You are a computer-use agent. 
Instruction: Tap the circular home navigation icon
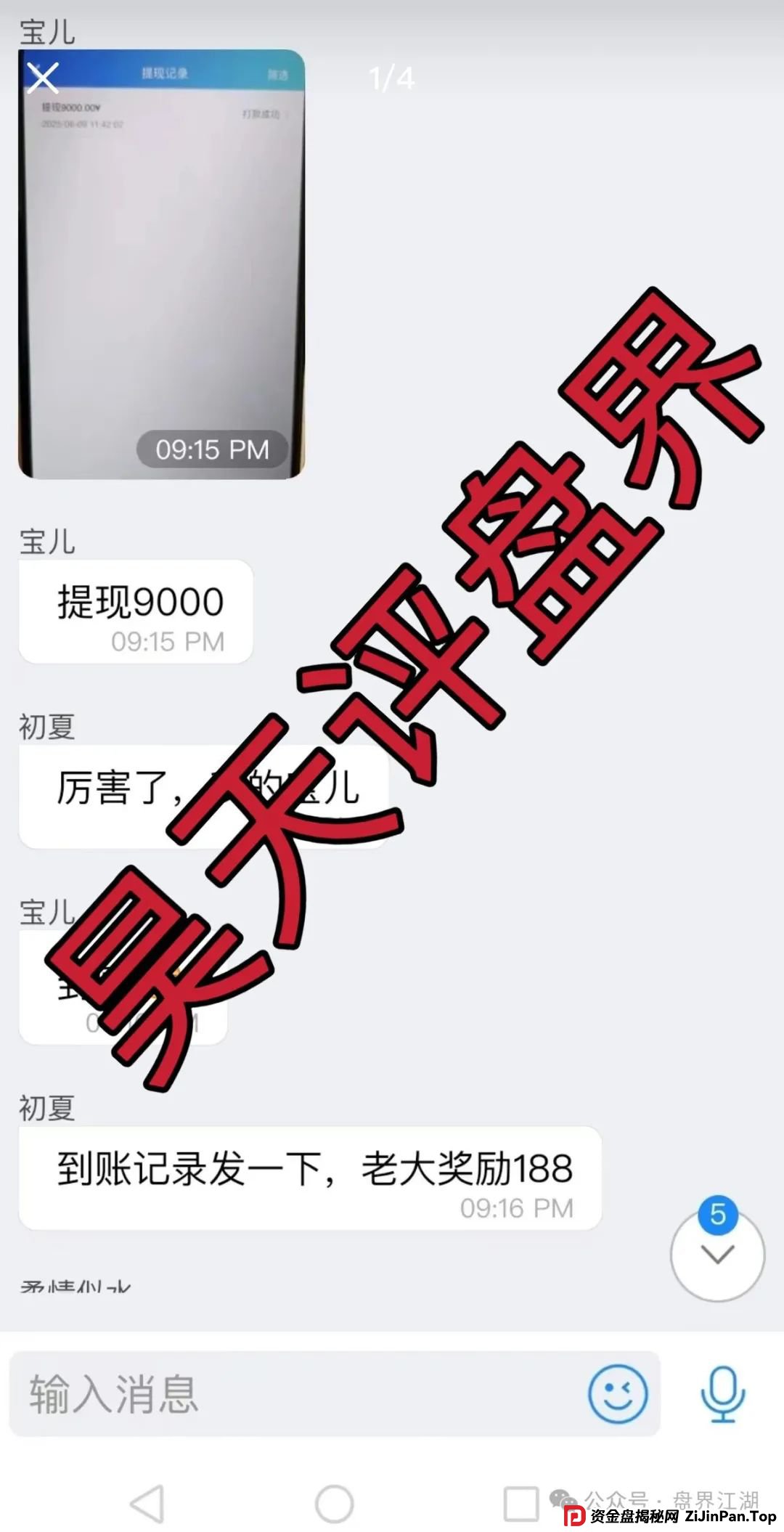[x=332, y=1502]
